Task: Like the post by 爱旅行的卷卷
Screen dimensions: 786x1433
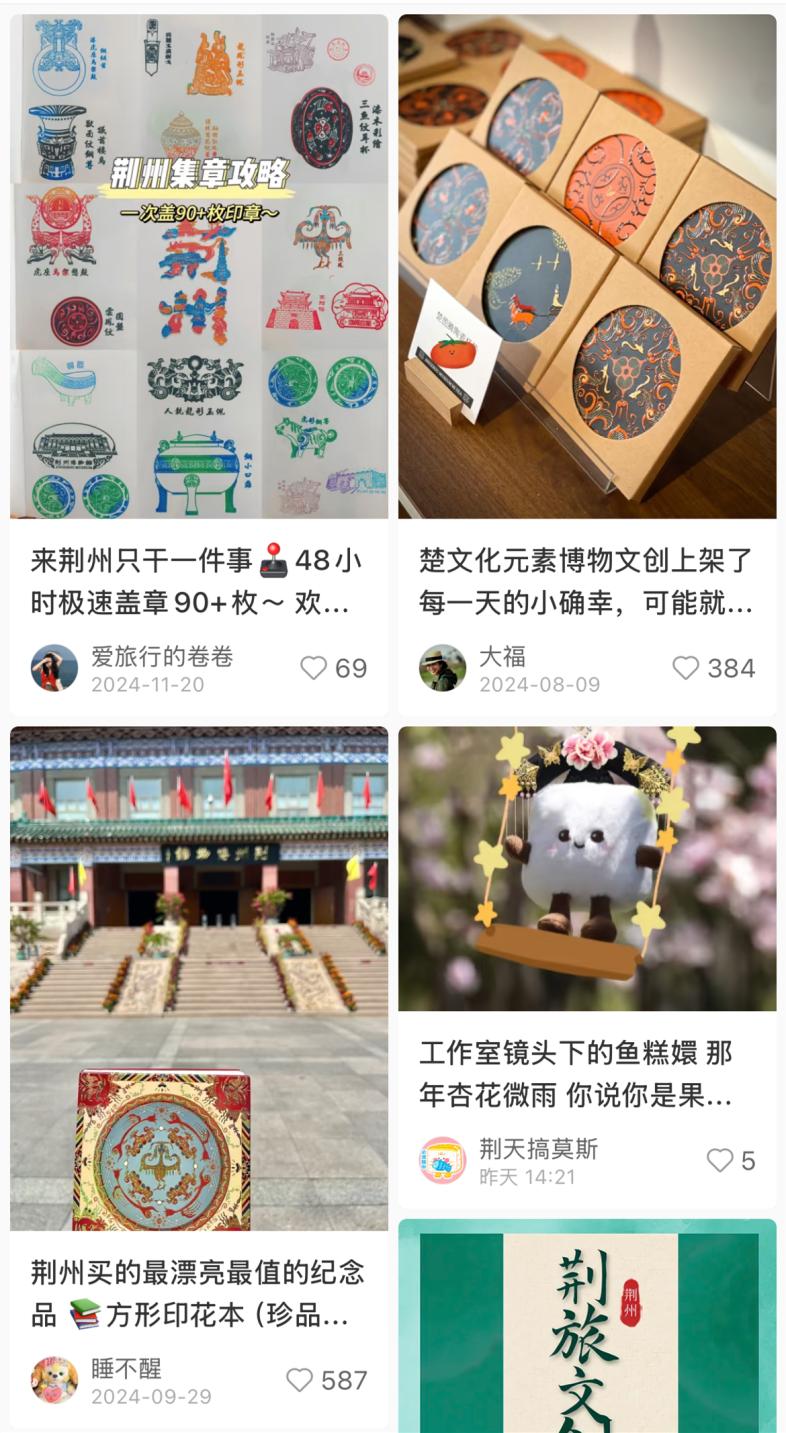Action: pyautogui.click(x=314, y=668)
